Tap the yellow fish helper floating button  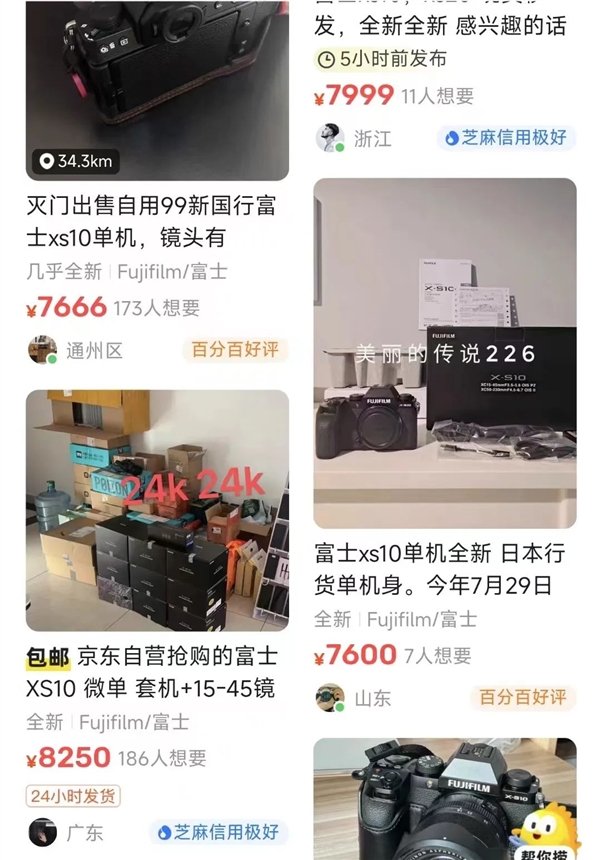[x=546, y=832]
